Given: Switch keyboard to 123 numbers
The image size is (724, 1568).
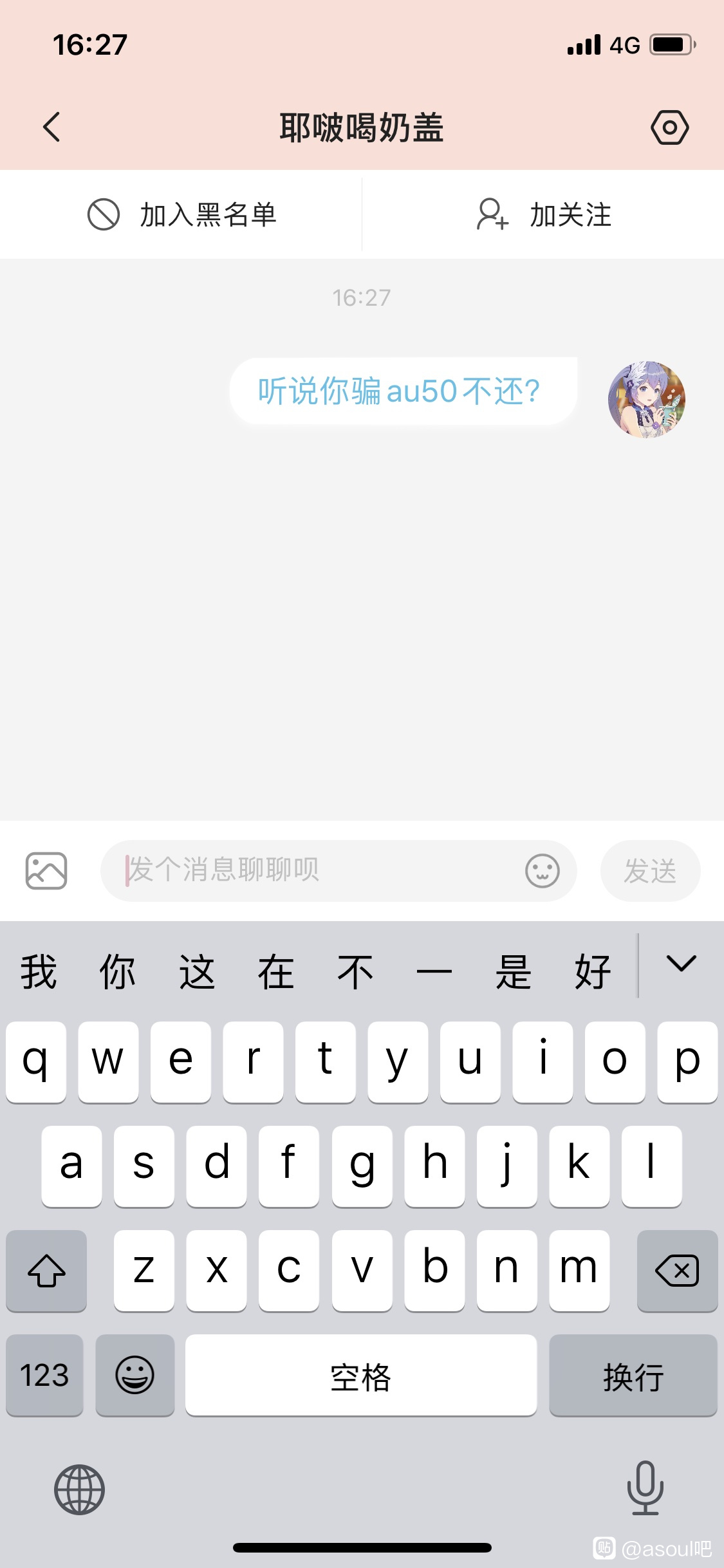Looking at the screenshot, I should tap(44, 1376).
